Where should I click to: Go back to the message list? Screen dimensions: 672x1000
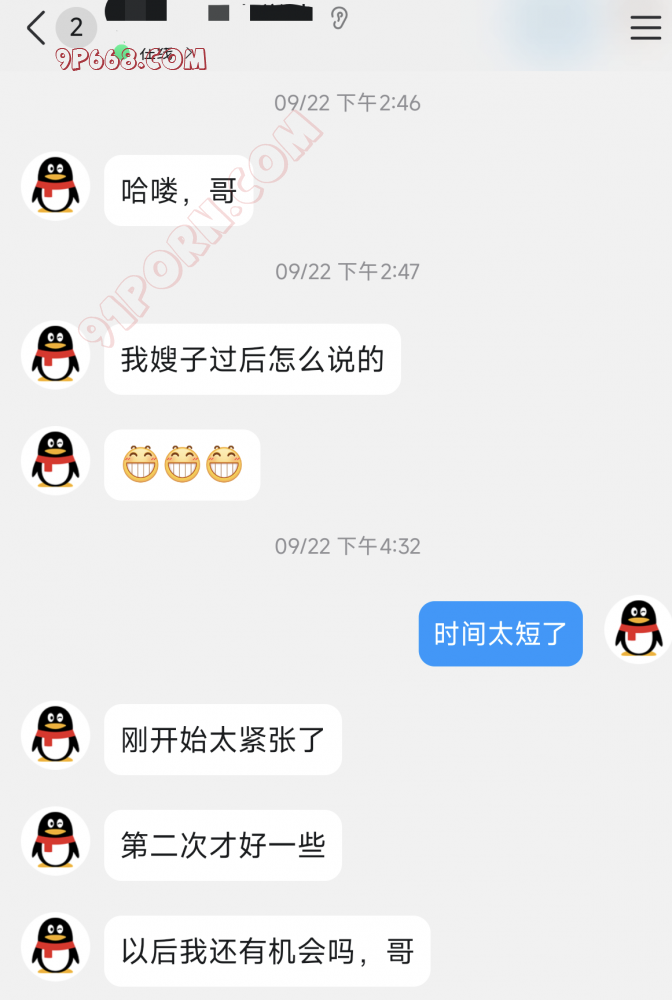pyautogui.click(x=36, y=28)
